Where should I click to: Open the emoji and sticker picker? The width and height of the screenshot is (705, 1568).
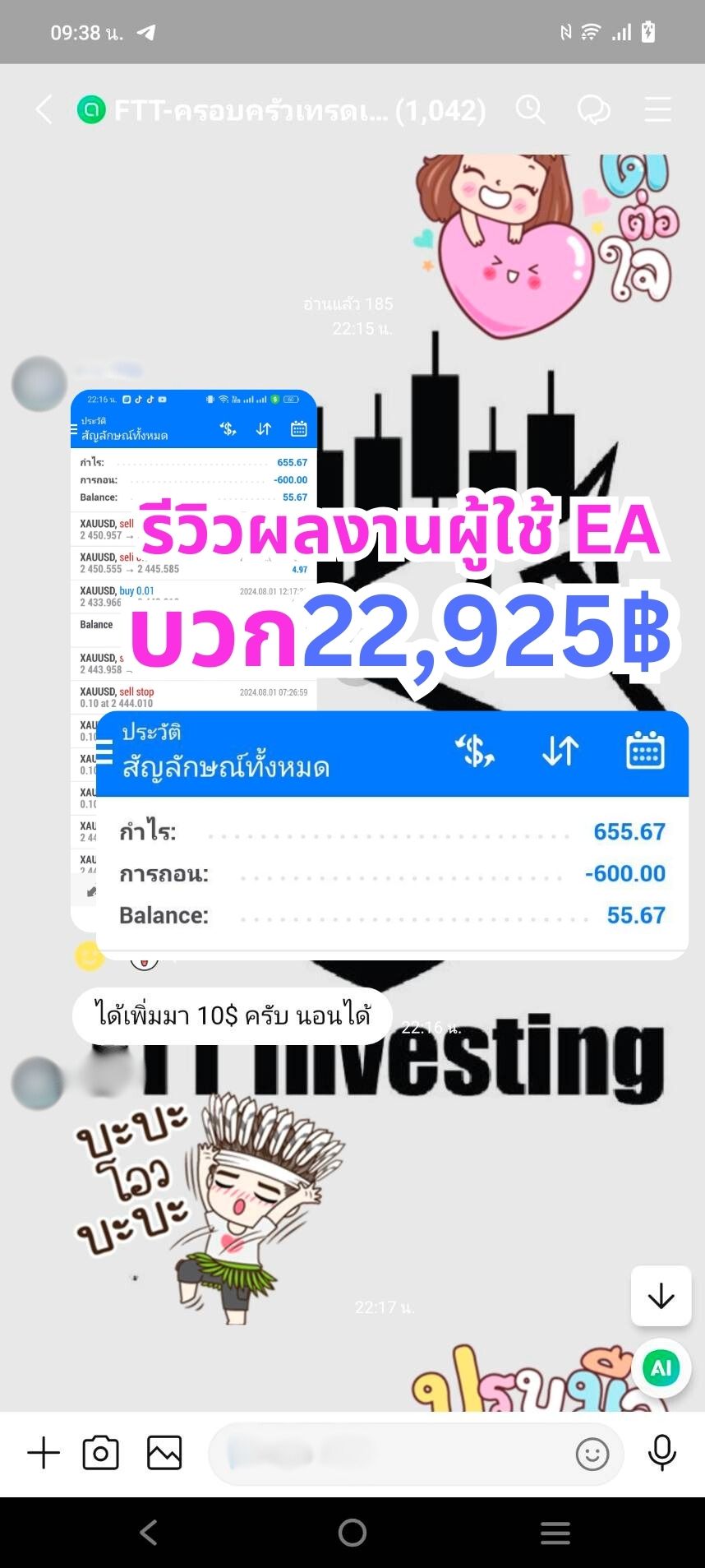(x=592, y=1454)
